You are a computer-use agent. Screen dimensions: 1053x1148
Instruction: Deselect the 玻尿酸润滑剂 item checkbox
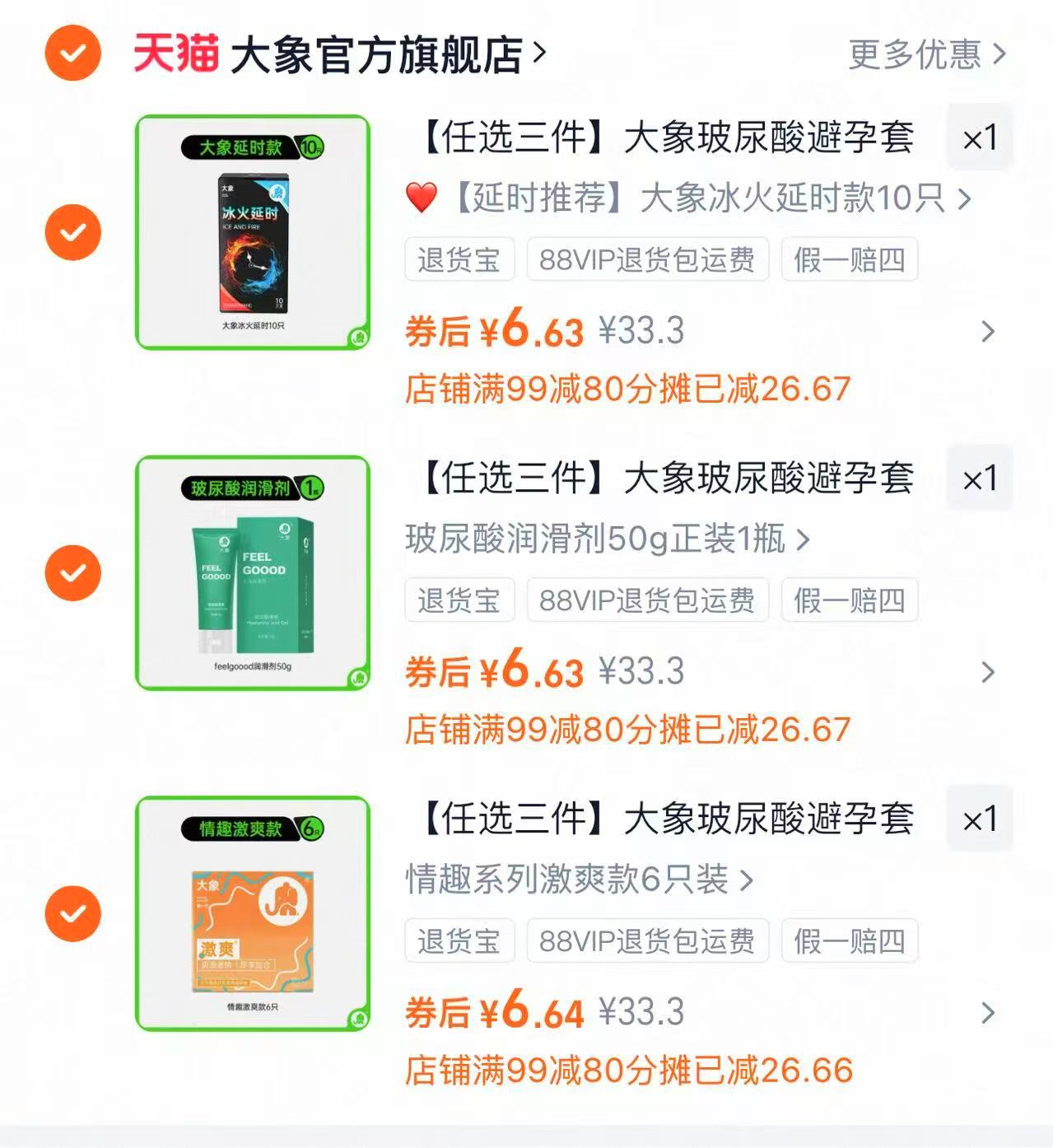point(72,571)
